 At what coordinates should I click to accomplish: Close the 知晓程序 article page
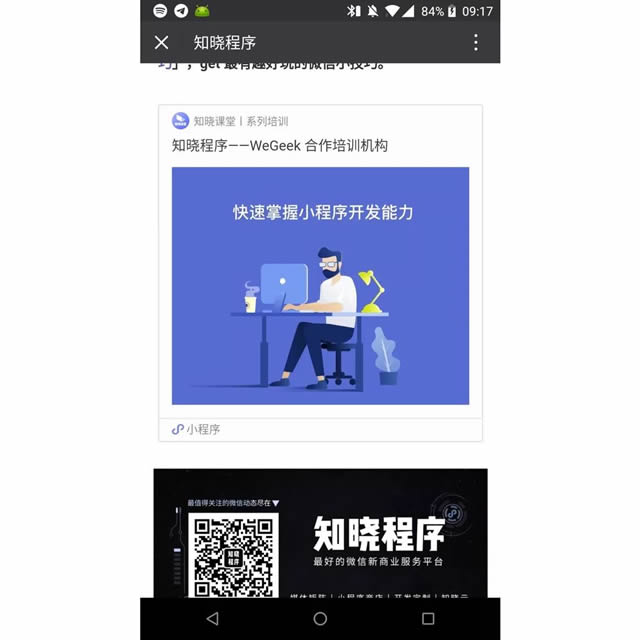pyautogui.click(x=162, y=42)
